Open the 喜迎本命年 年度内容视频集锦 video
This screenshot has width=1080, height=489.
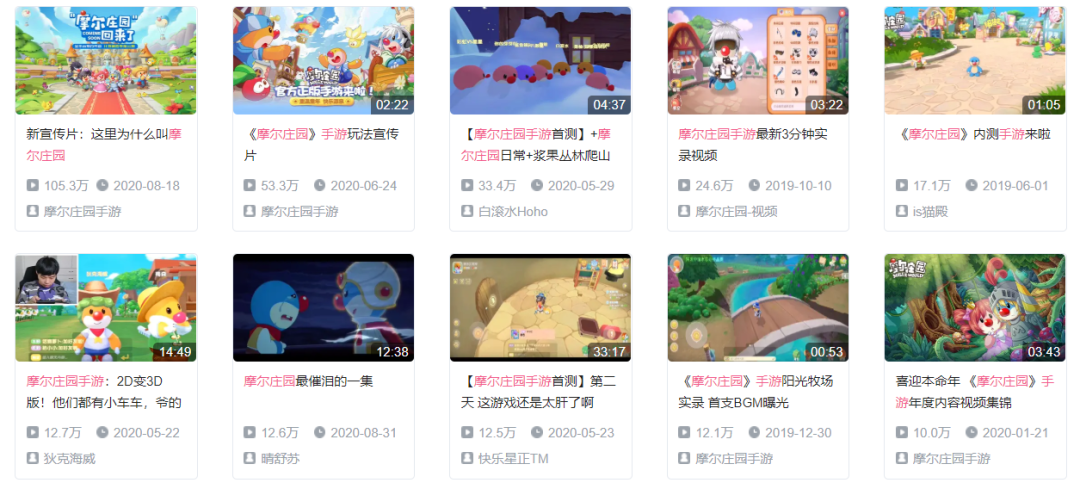974,308
